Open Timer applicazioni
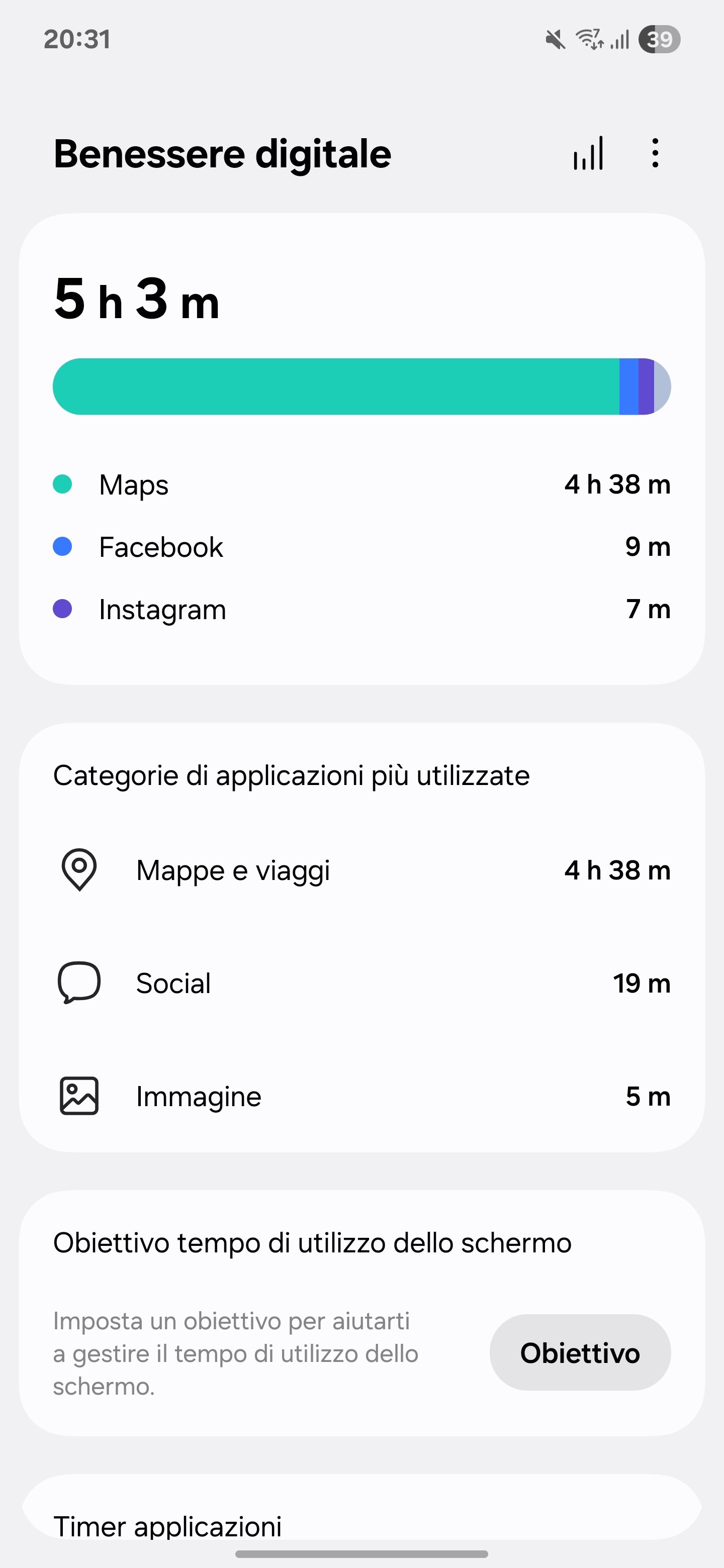Image resolution: width=724 pixels, height=1568 pixels. tap(167, 1525)
